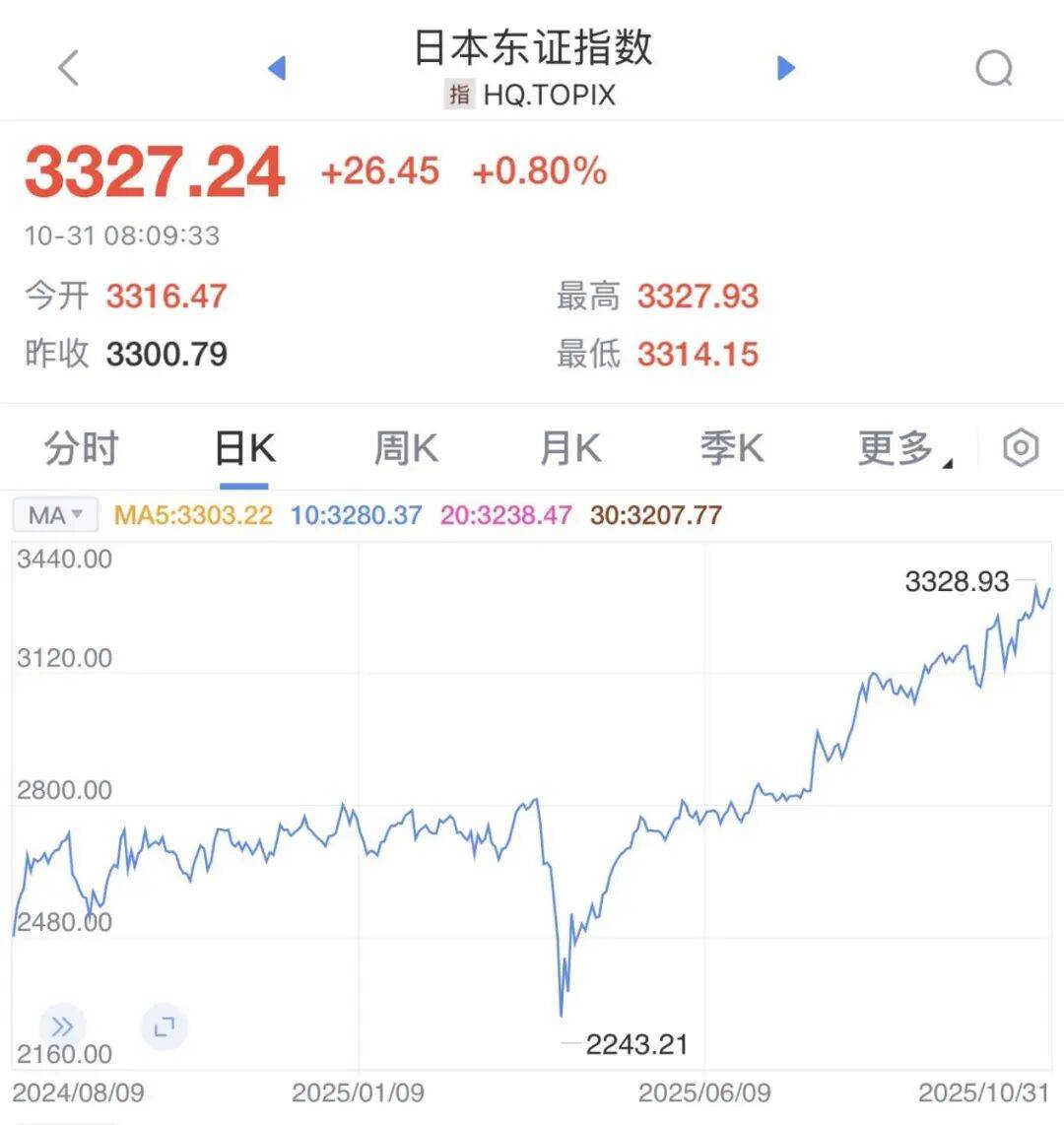This screenshot has width=1064, height=1125.
Task: Click the 指 index type badge
Action: [457, 95]
